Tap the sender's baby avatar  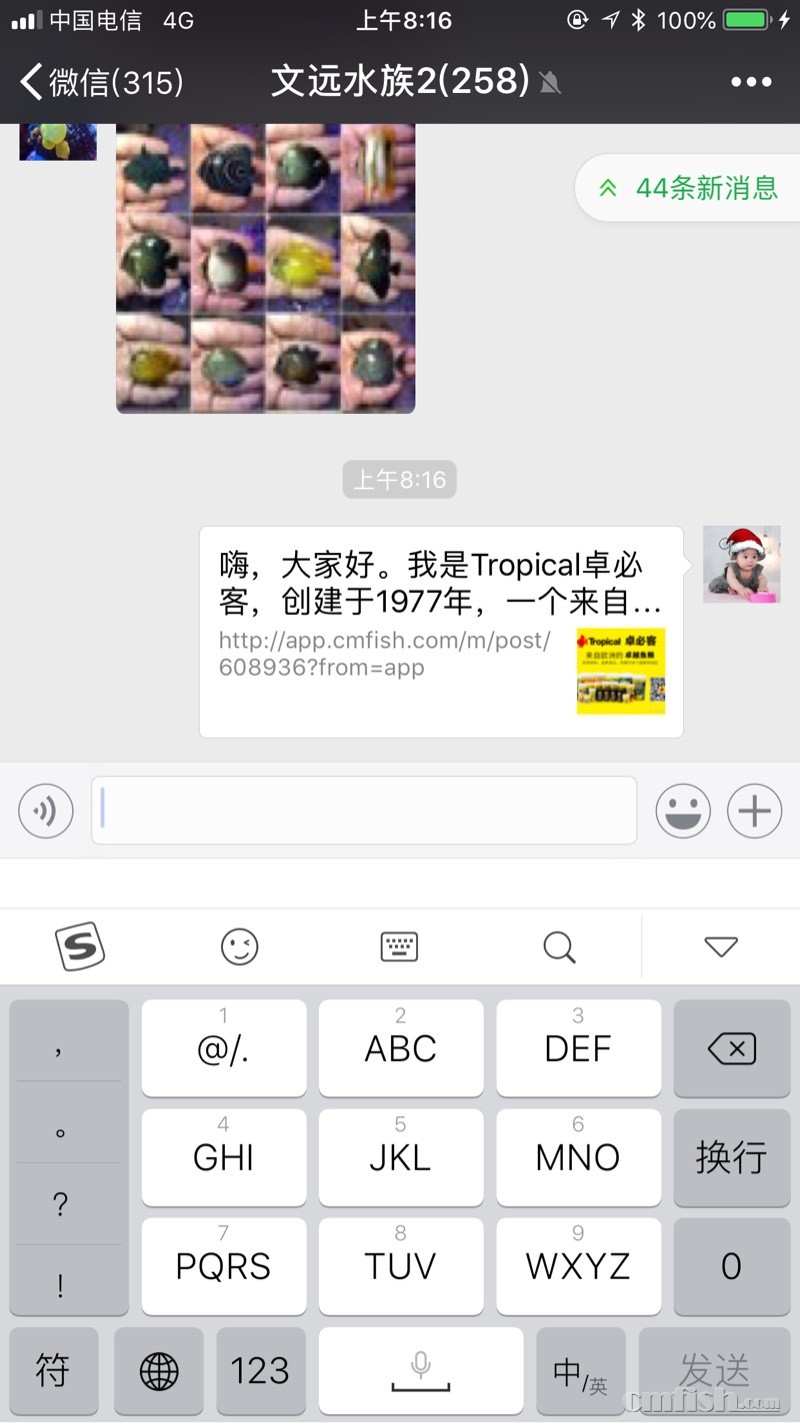[741, 564]
